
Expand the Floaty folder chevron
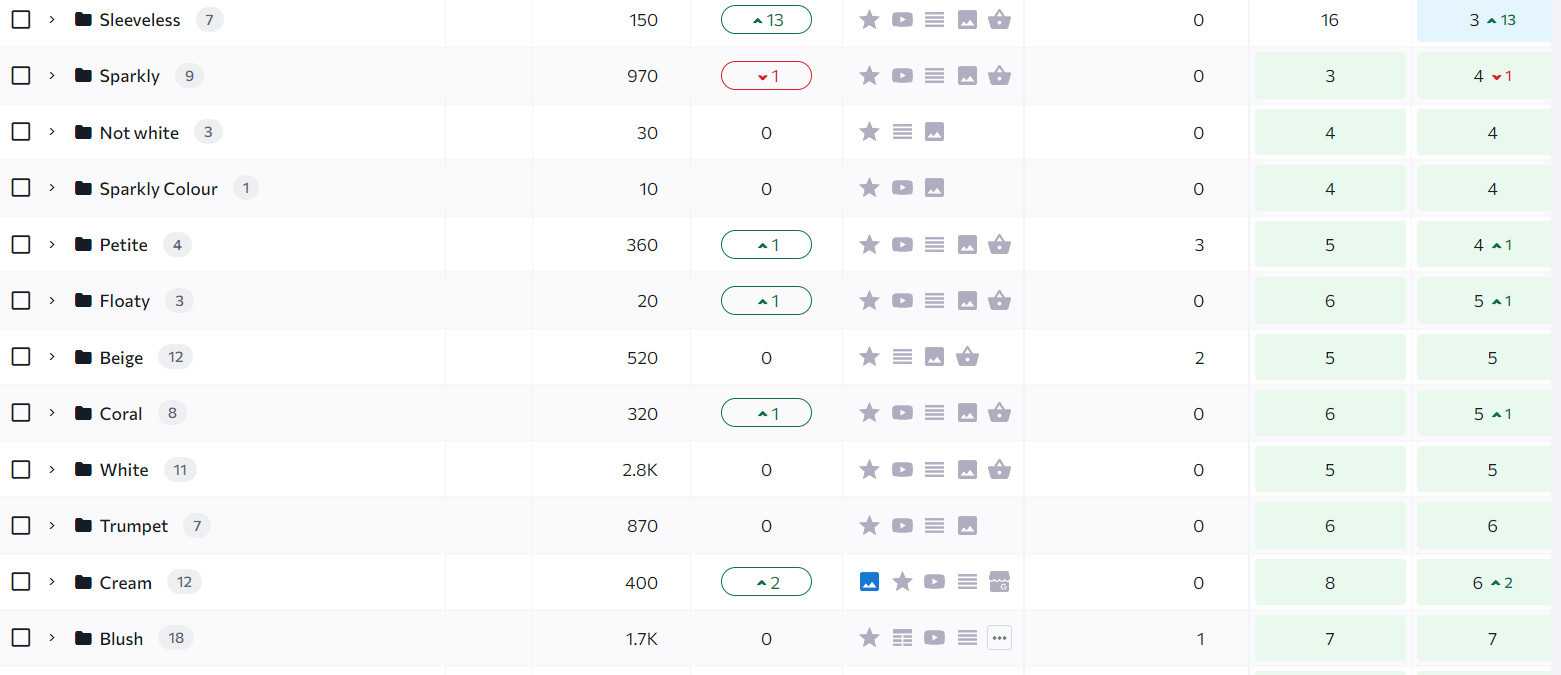(52, 300)
